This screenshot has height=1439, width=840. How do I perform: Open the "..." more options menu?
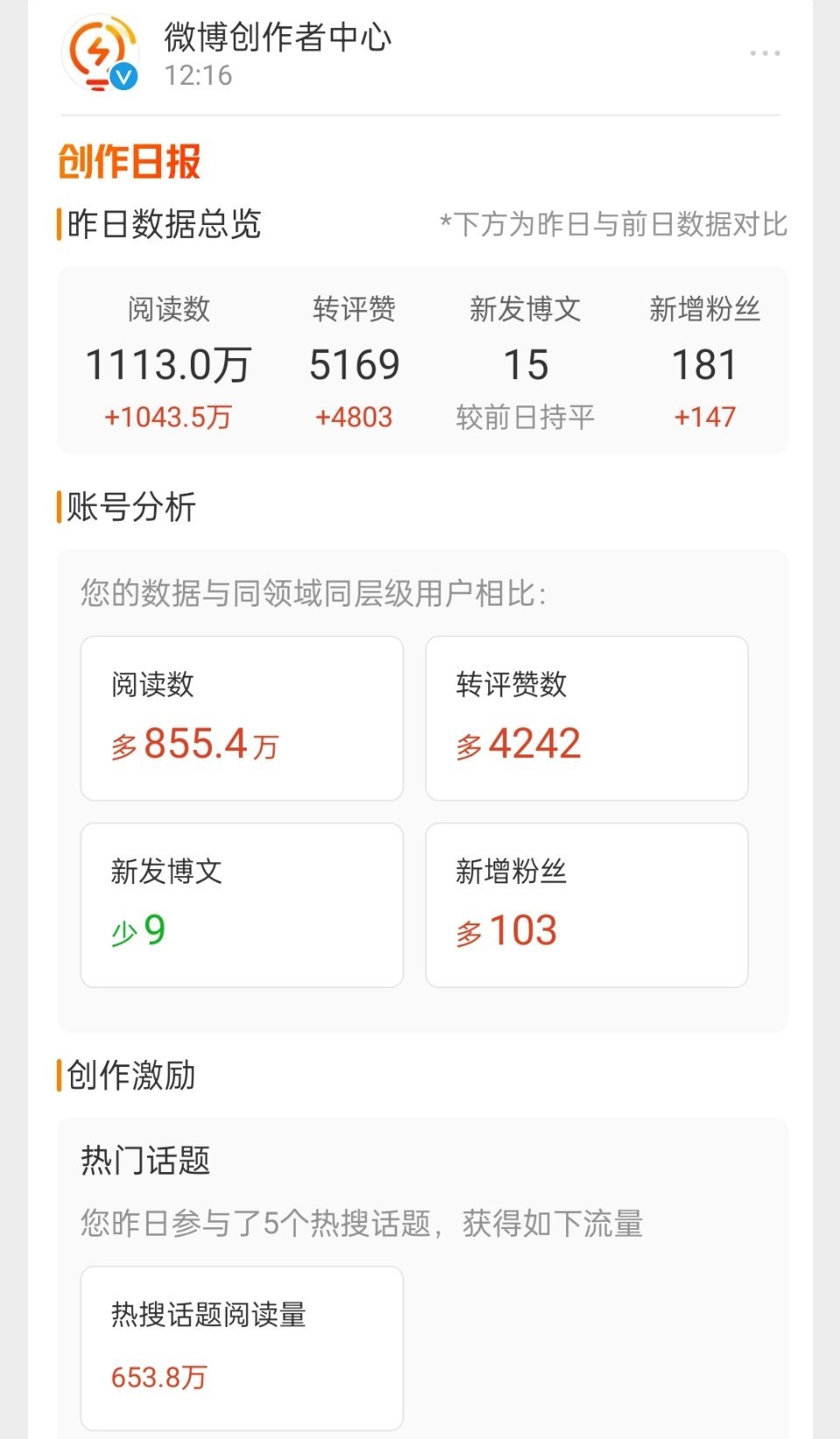[766, 51]
